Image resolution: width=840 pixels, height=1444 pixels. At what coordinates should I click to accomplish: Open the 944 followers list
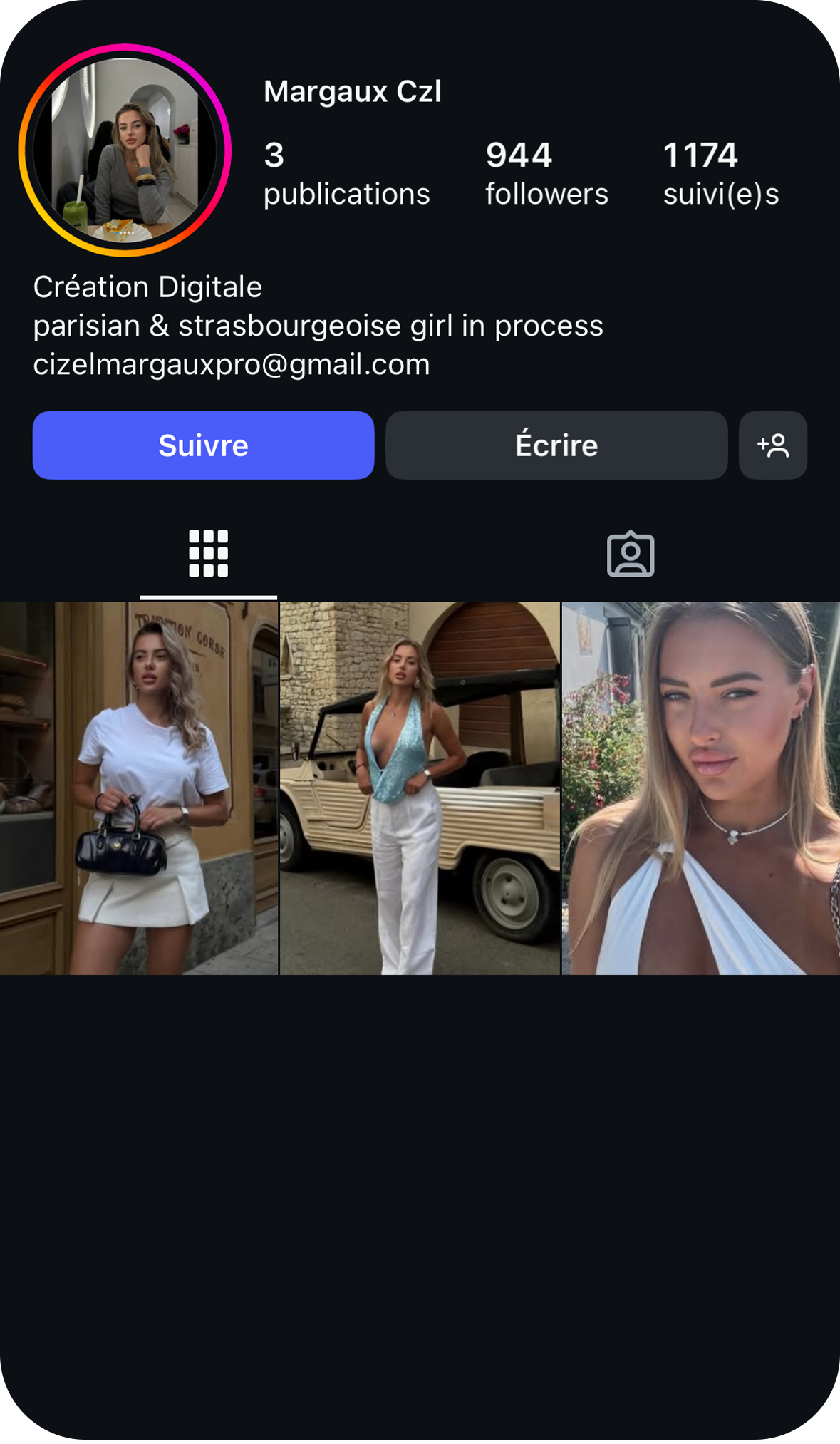pos(546,173)
